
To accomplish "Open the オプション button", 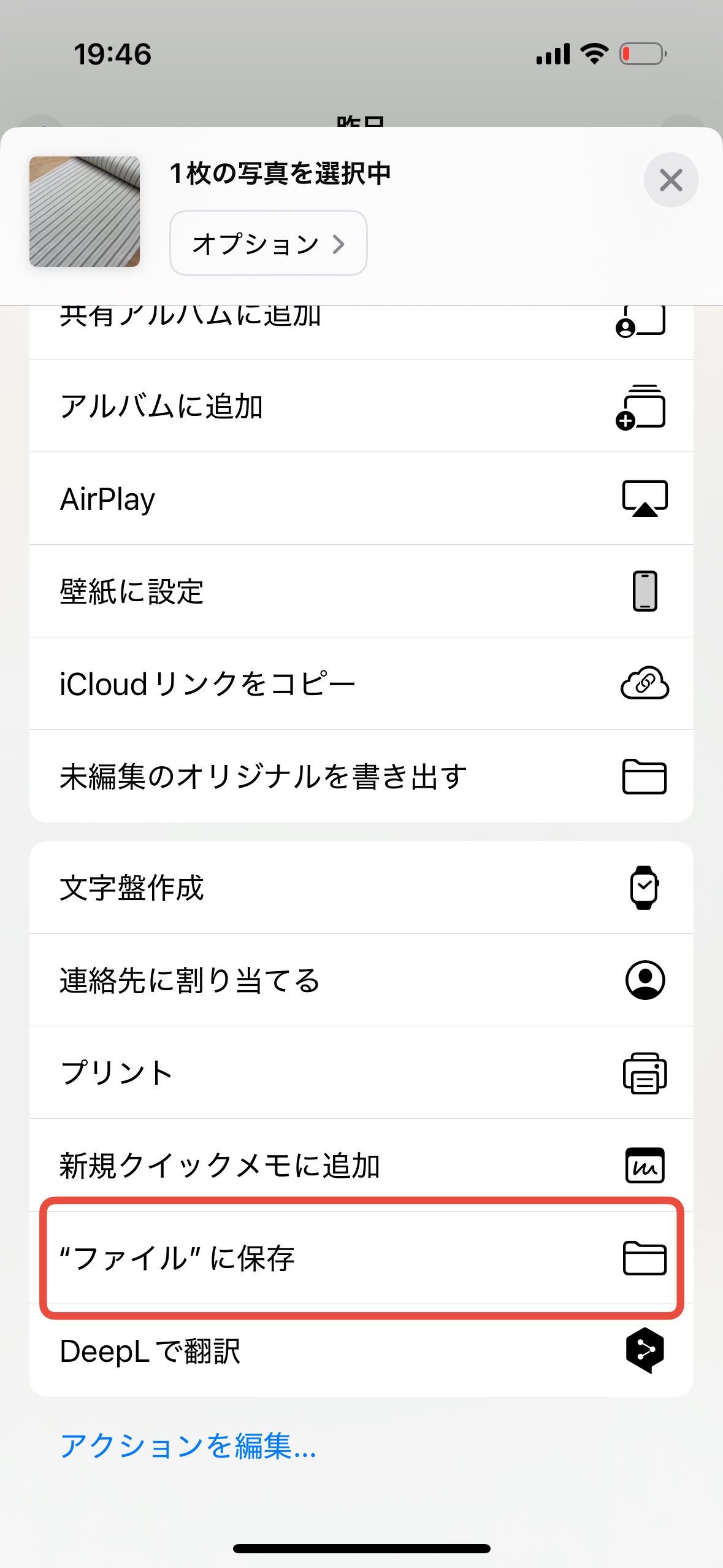I will click(268, 244).
